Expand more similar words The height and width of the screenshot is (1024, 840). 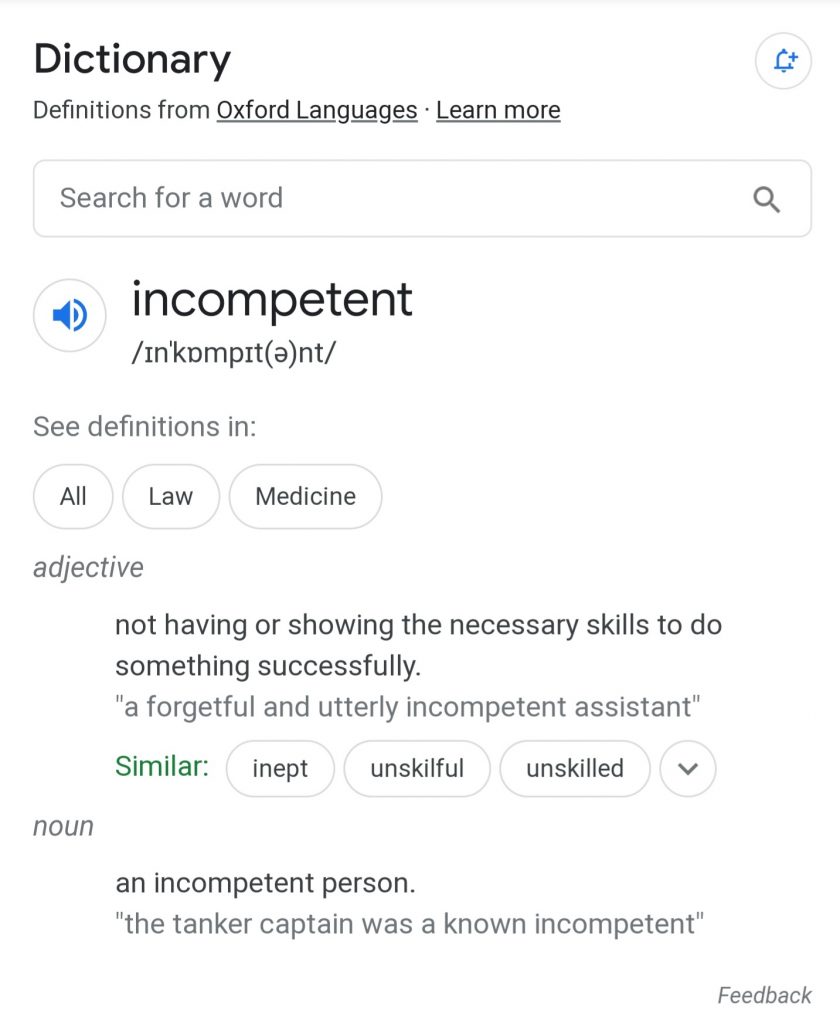point(688,768)
